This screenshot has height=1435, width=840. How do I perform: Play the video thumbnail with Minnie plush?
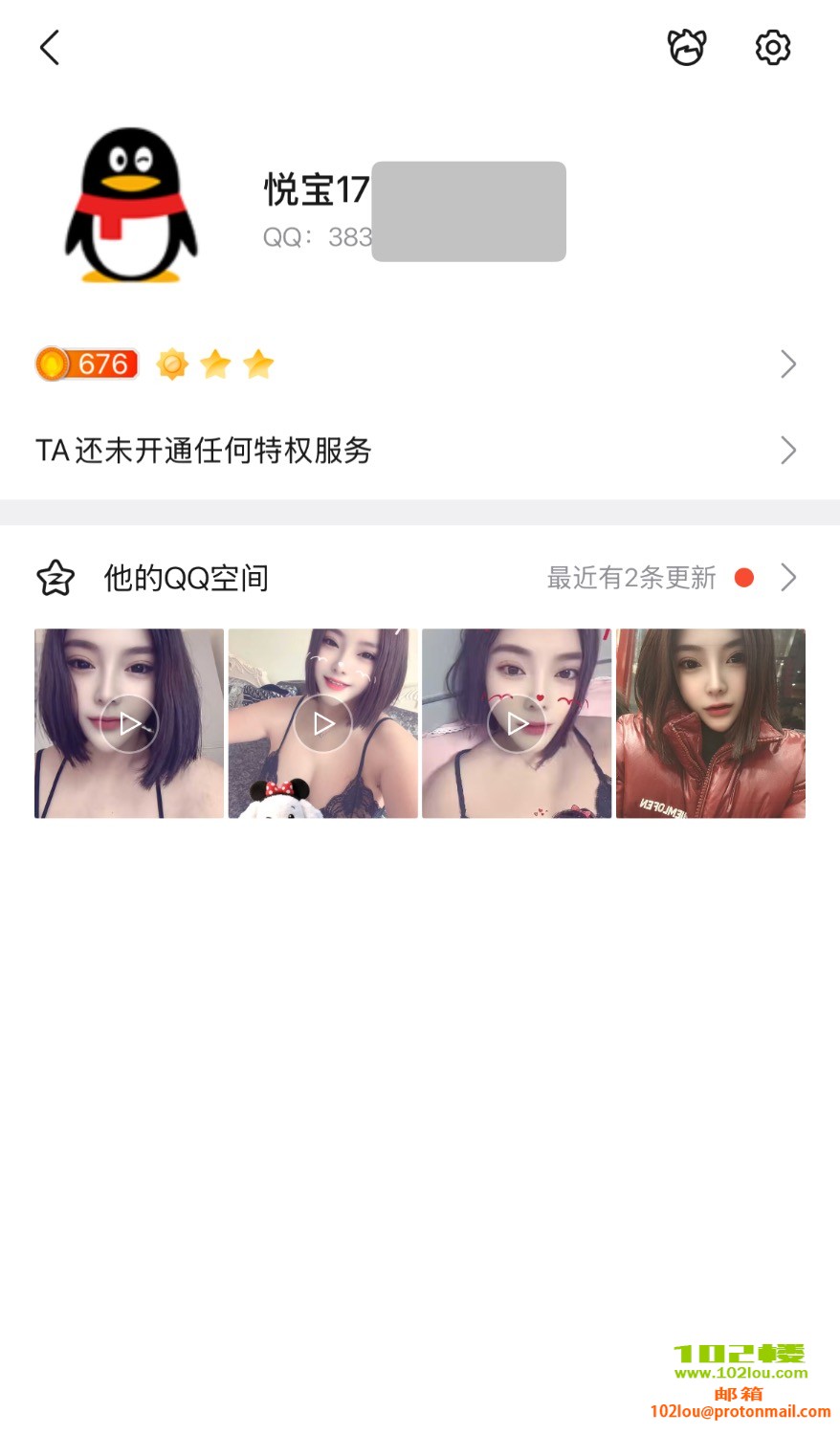323,723
